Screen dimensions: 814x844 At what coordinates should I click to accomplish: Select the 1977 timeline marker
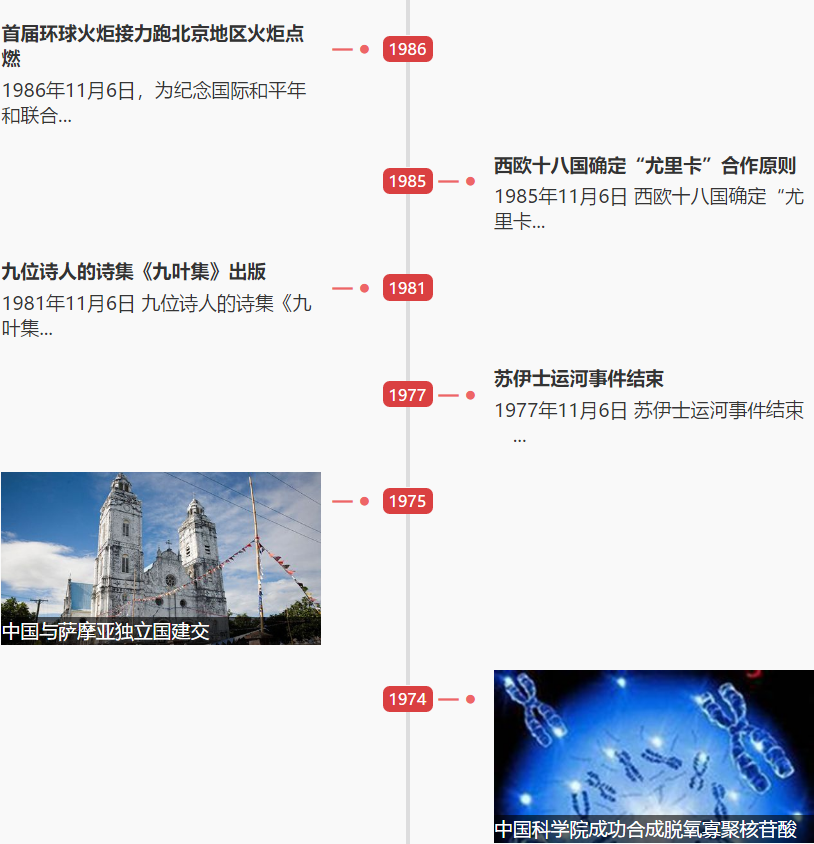click(407, 395)
